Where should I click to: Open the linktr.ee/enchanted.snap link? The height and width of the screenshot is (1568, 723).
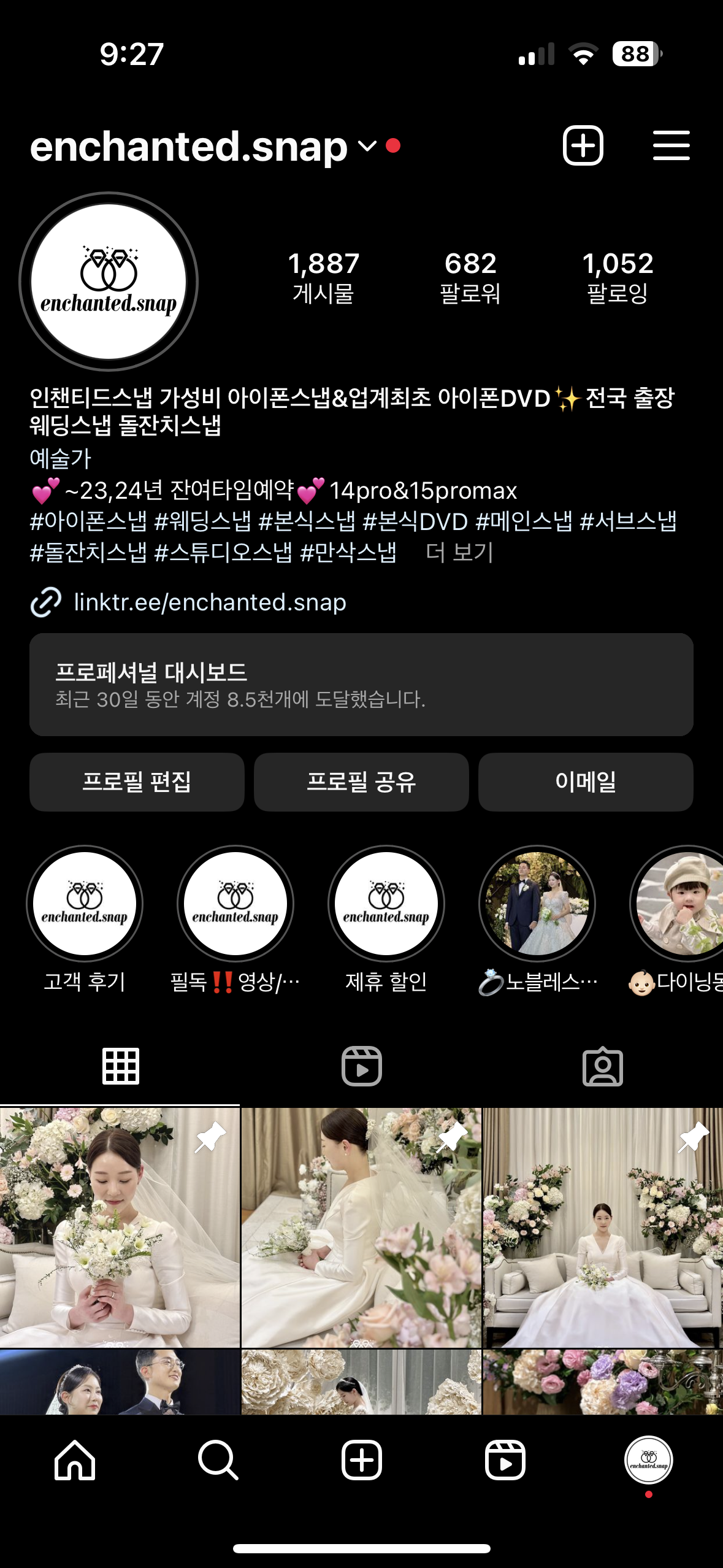[x=210, y=602]
